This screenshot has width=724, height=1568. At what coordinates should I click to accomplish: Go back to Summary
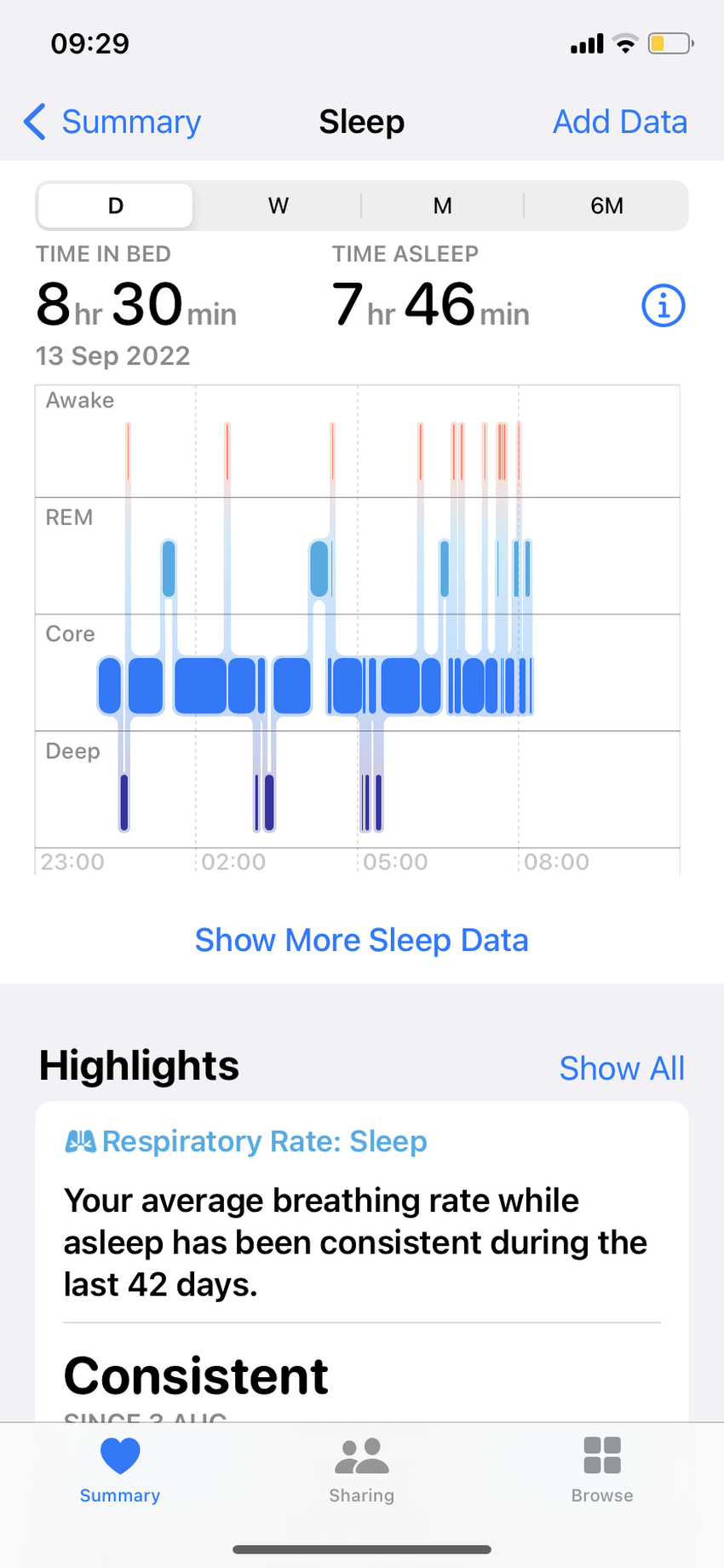pyautogui.click(x=112, y=122)
